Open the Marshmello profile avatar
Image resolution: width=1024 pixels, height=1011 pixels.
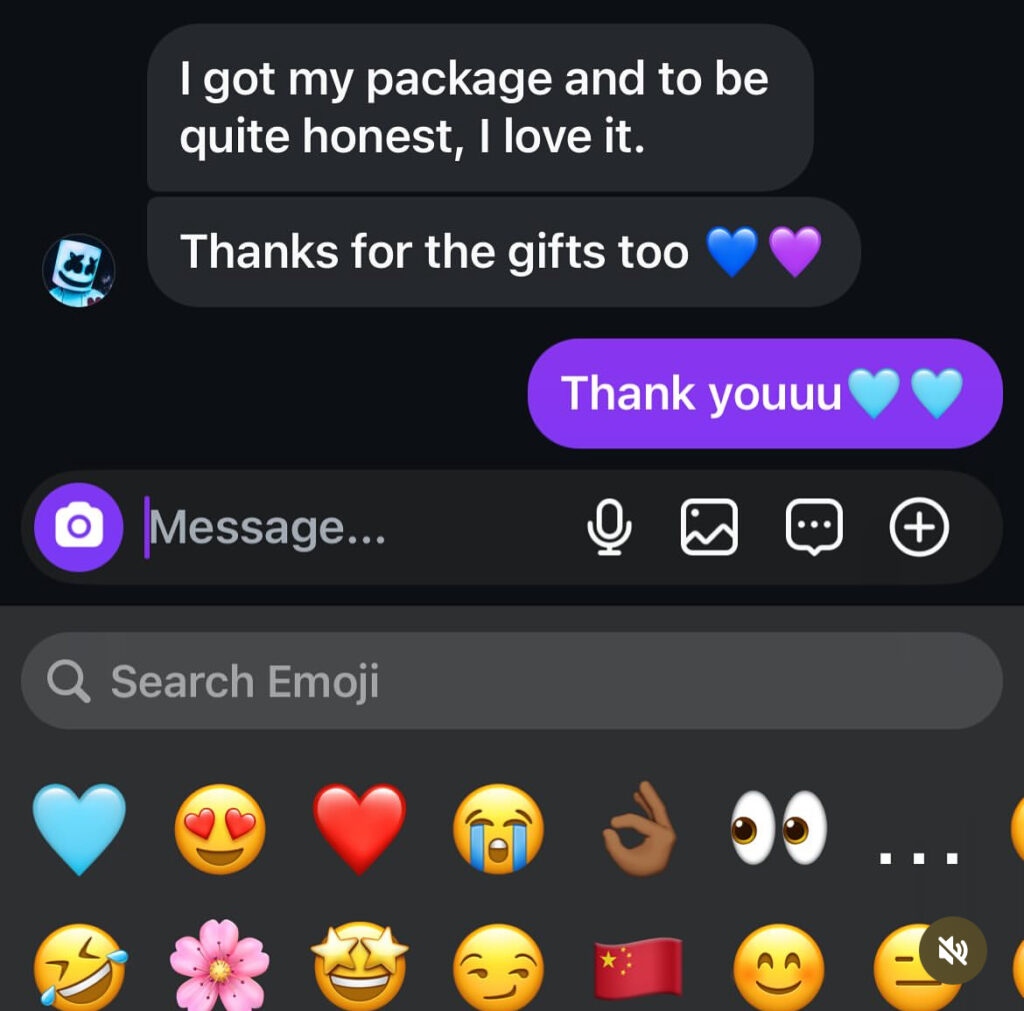(x=78, y=270)
